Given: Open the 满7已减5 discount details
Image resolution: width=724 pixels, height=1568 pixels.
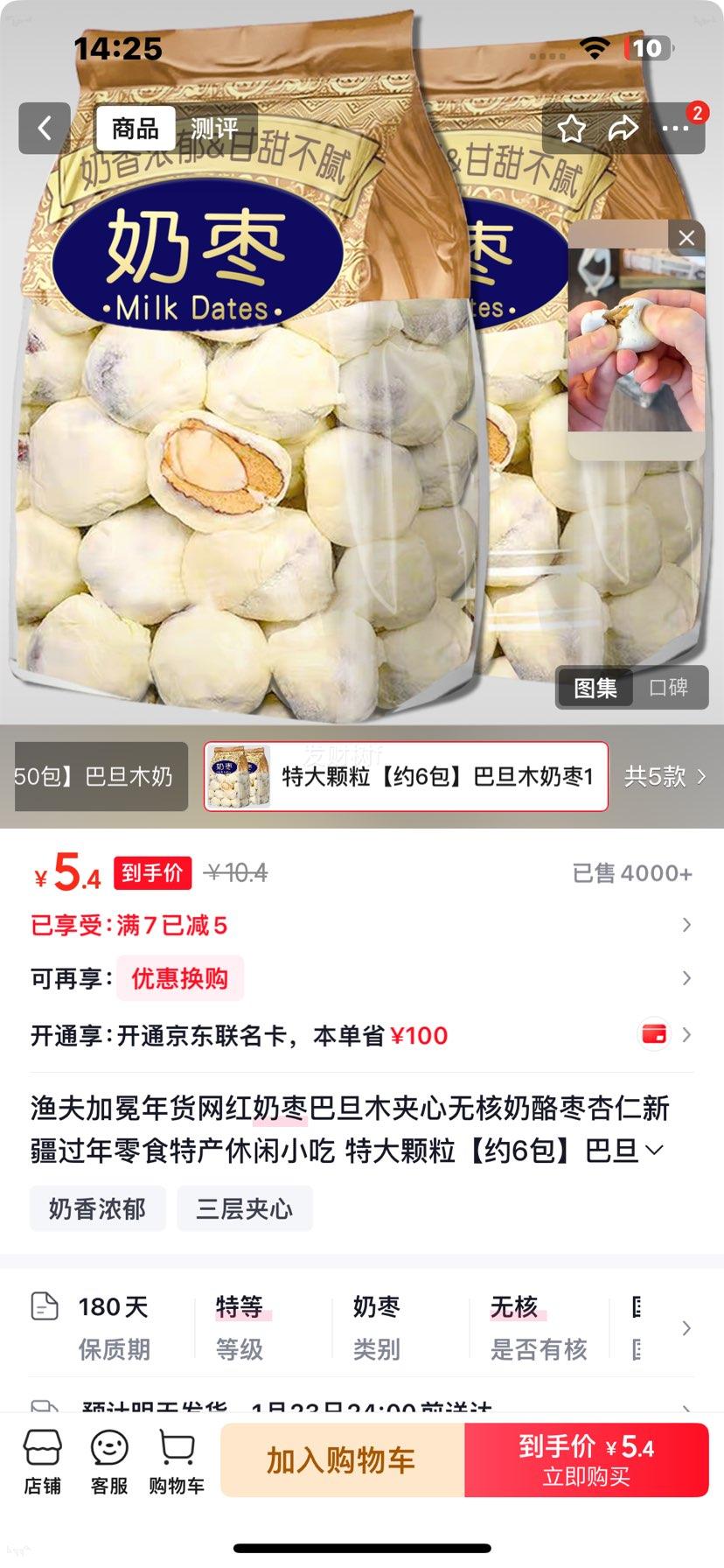Looking at the screenshot, I should [362, 925].
